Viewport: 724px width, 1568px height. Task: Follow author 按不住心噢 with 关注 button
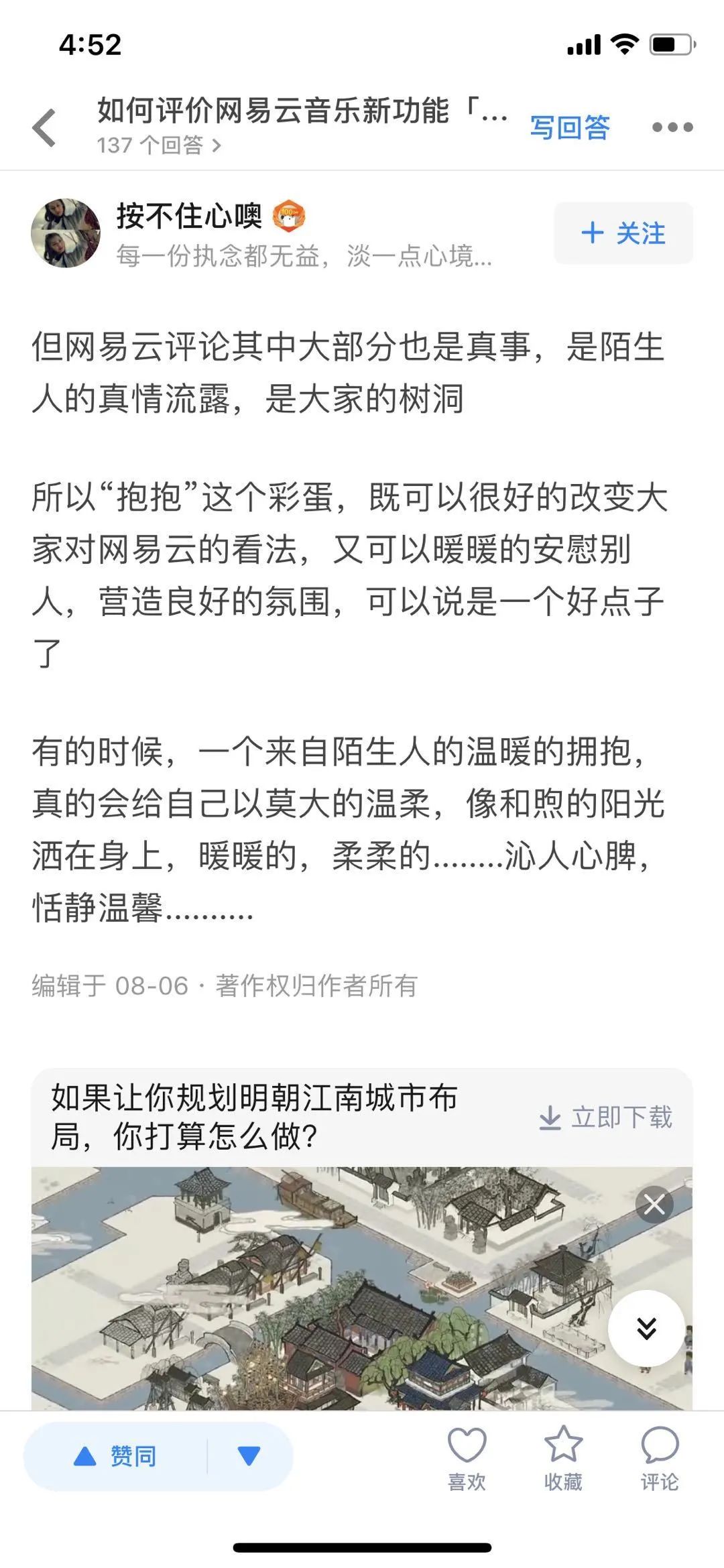click(623, 233)
